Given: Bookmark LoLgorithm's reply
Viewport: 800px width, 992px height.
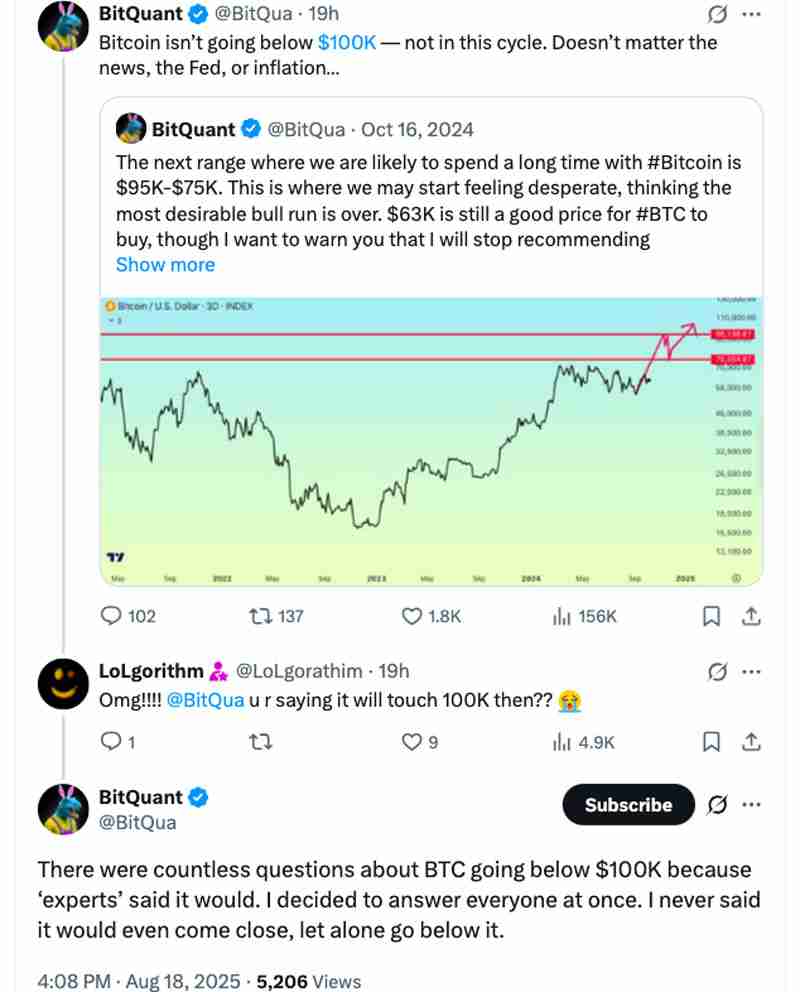Looking at the screenshot, I should [x=712, y=742].
